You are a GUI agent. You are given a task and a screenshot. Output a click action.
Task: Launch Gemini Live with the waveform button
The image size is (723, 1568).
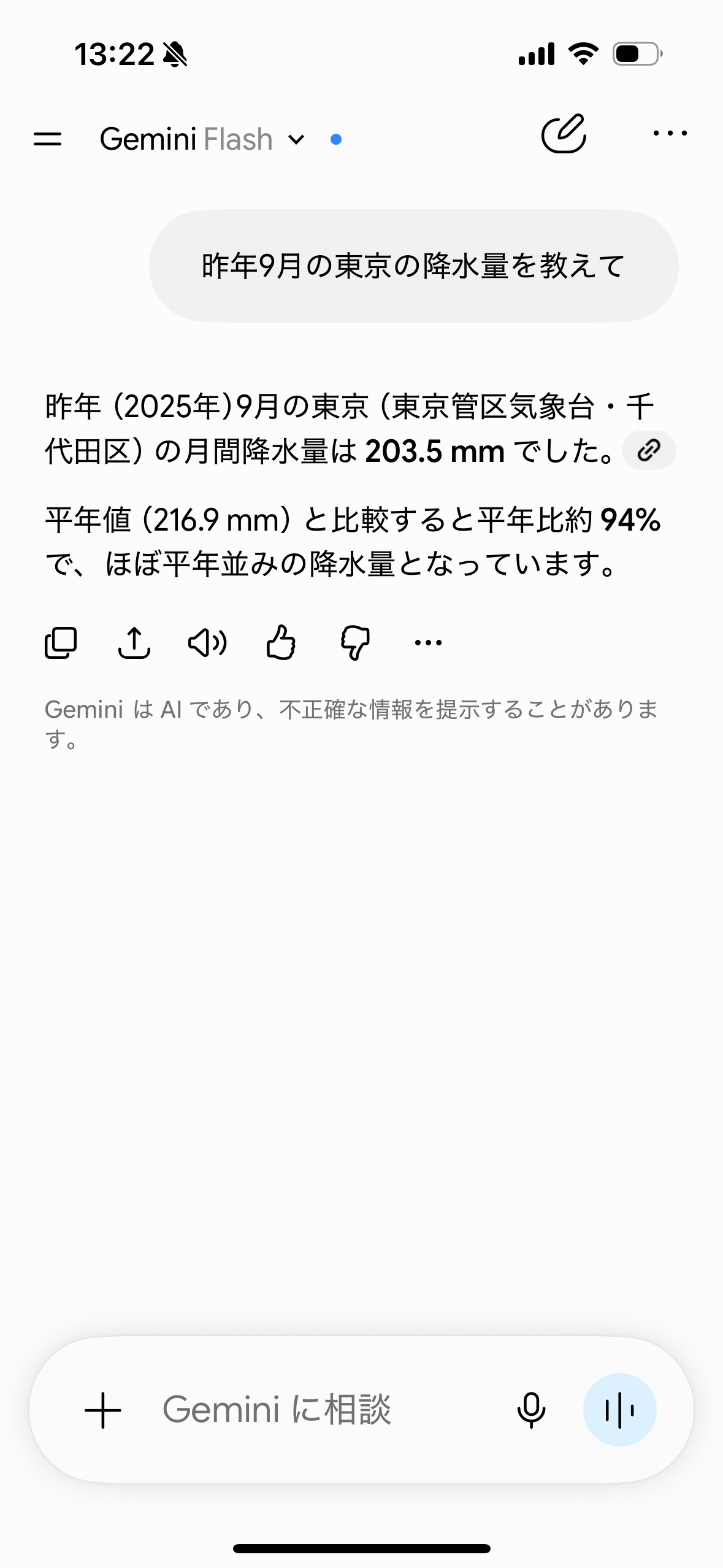pos(619,1410)
